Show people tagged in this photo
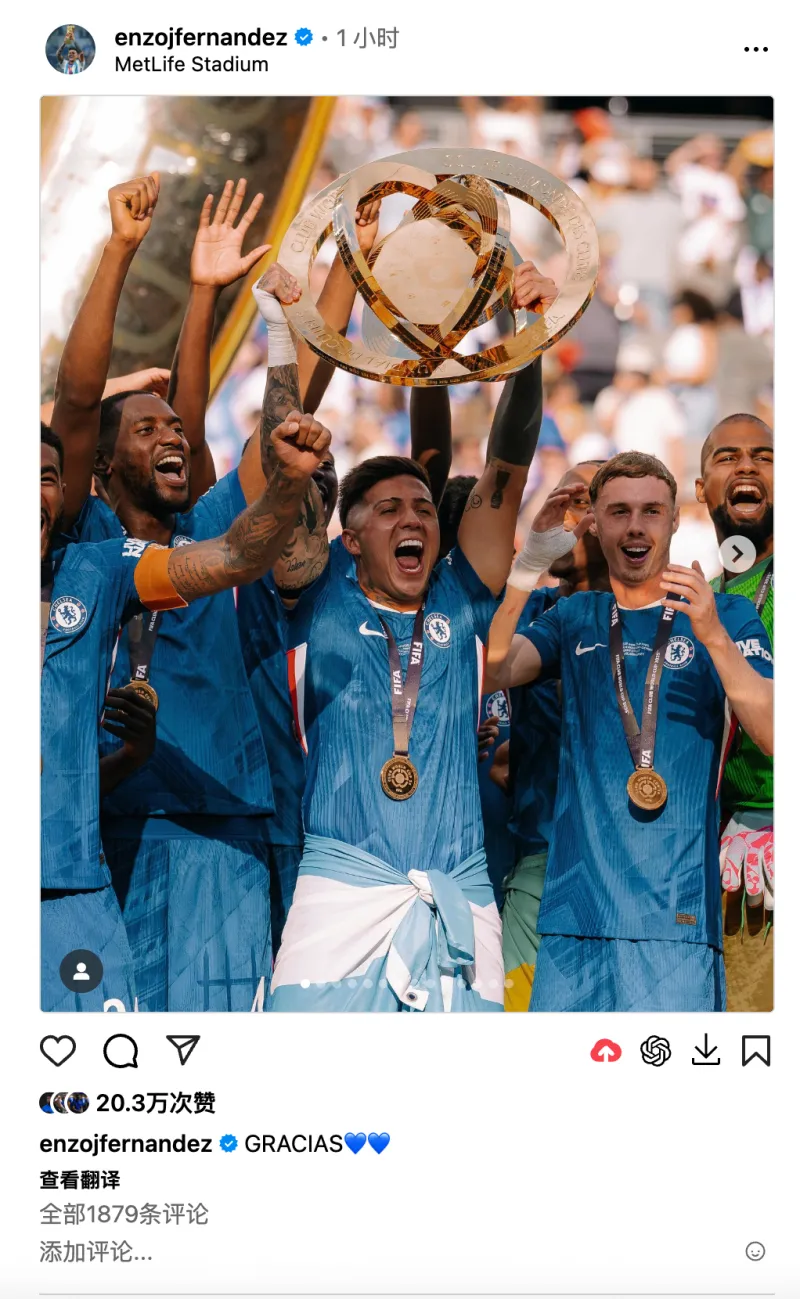The height and width of the screenshot is (1299, 800). (81, 970)
